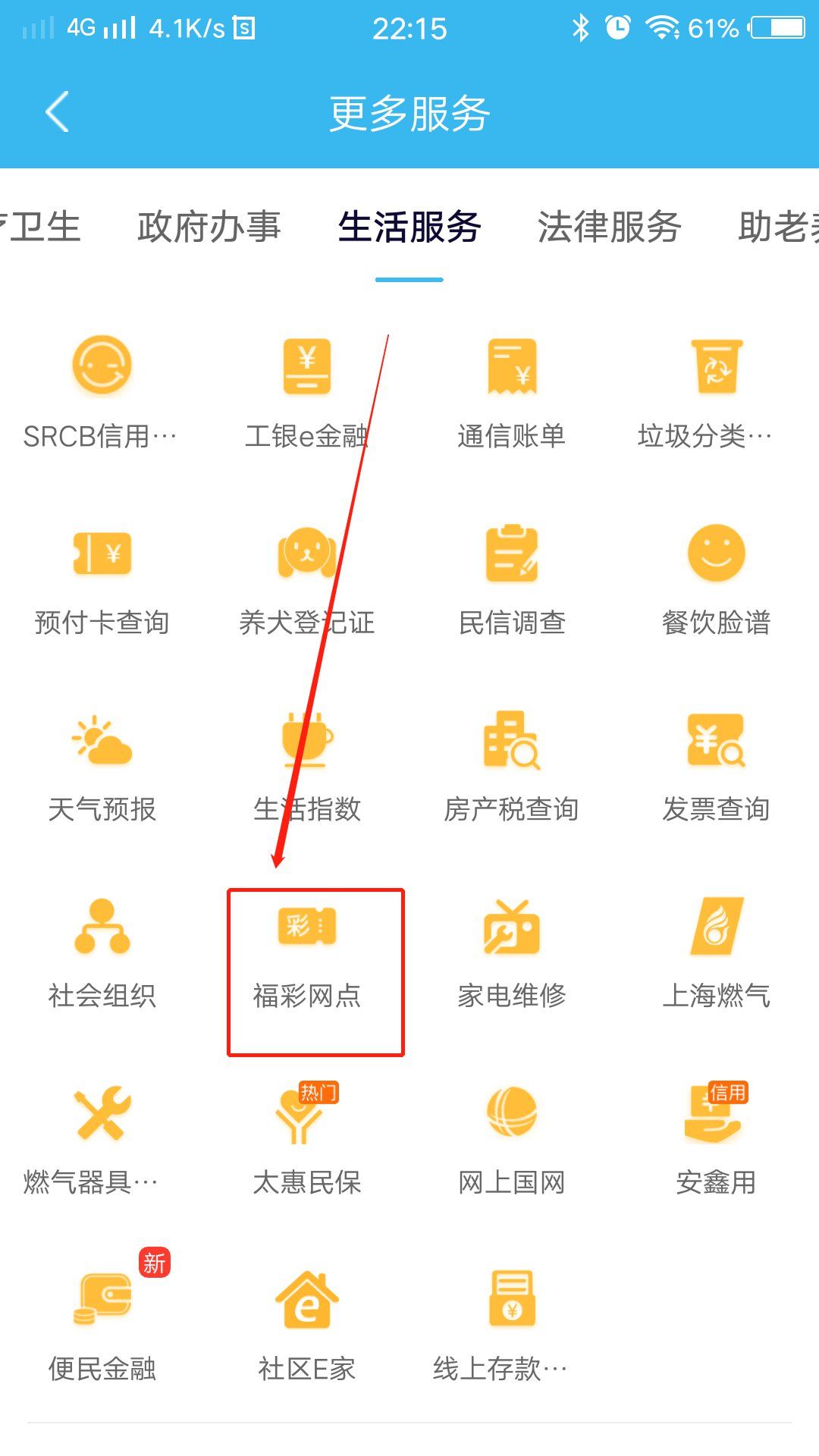
Task: Open 网上国网 service
Action: coord(512,1141)
